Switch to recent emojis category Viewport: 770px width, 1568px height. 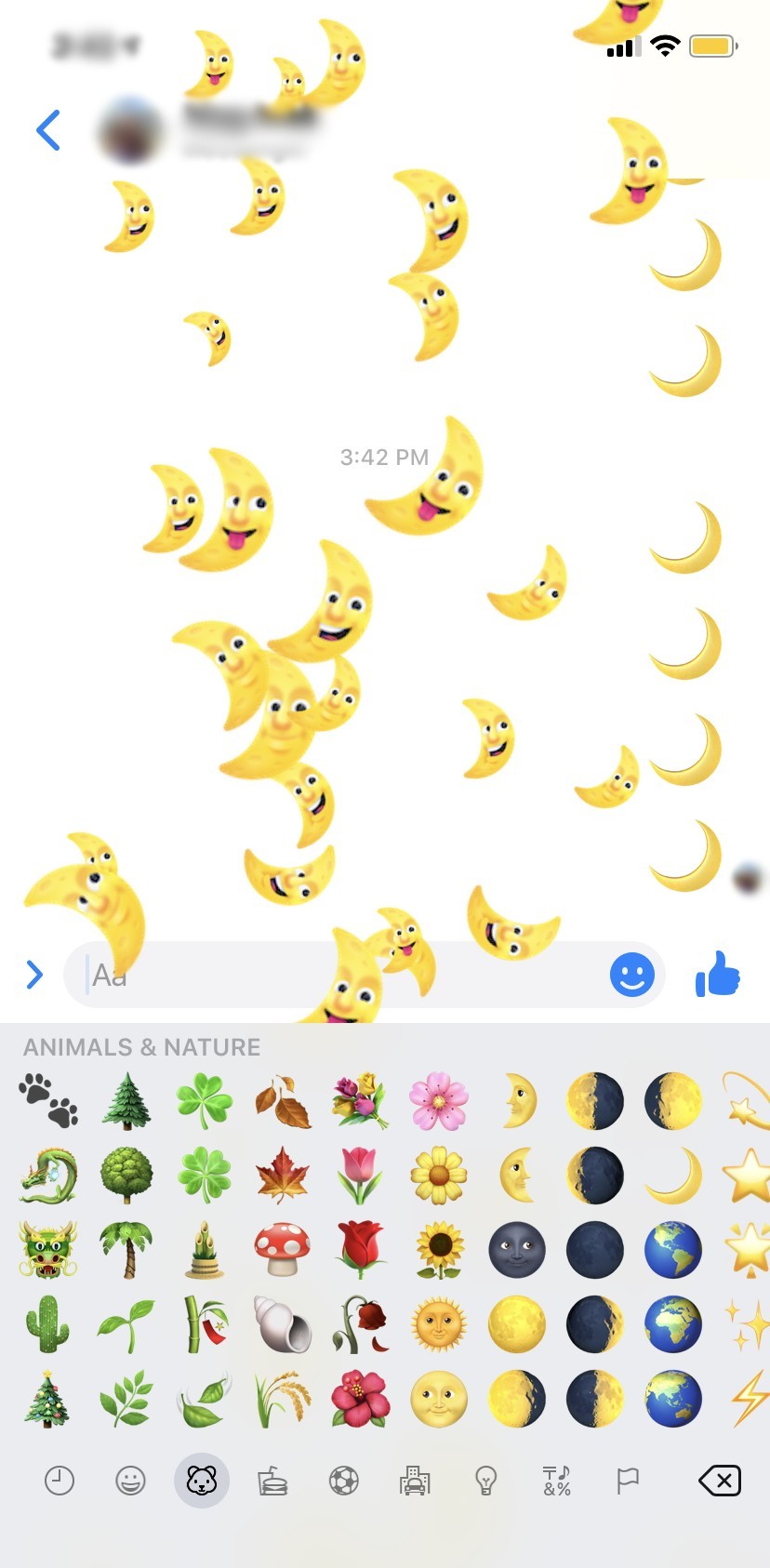60,1481
